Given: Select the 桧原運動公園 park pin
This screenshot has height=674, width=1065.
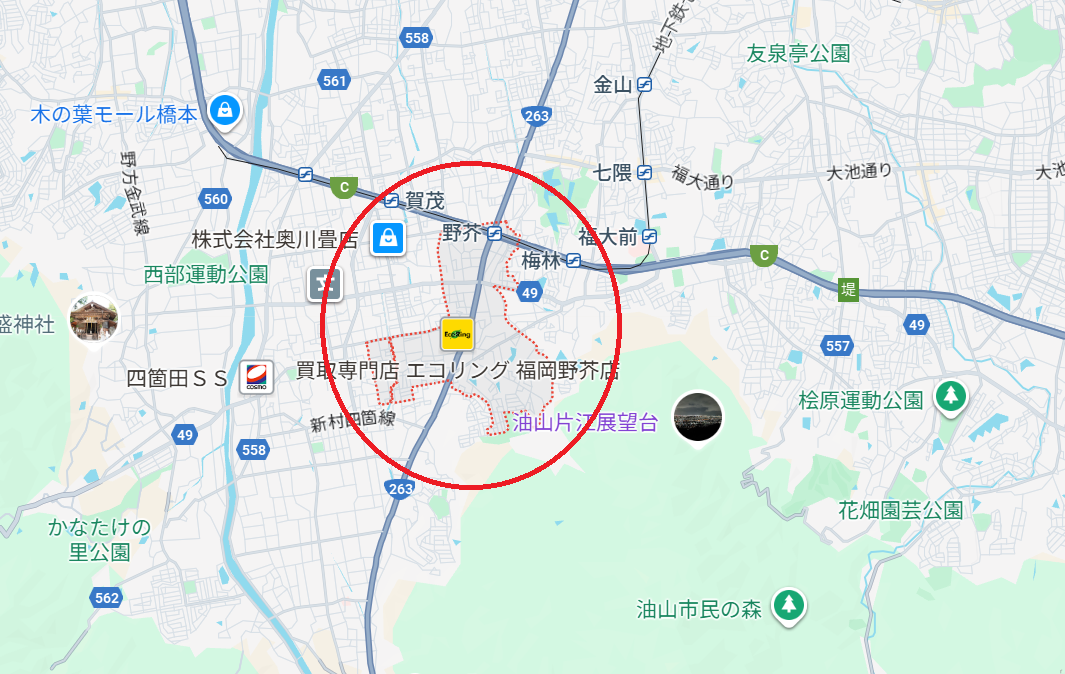Looking at the screenshot, I should click(950, 396).
